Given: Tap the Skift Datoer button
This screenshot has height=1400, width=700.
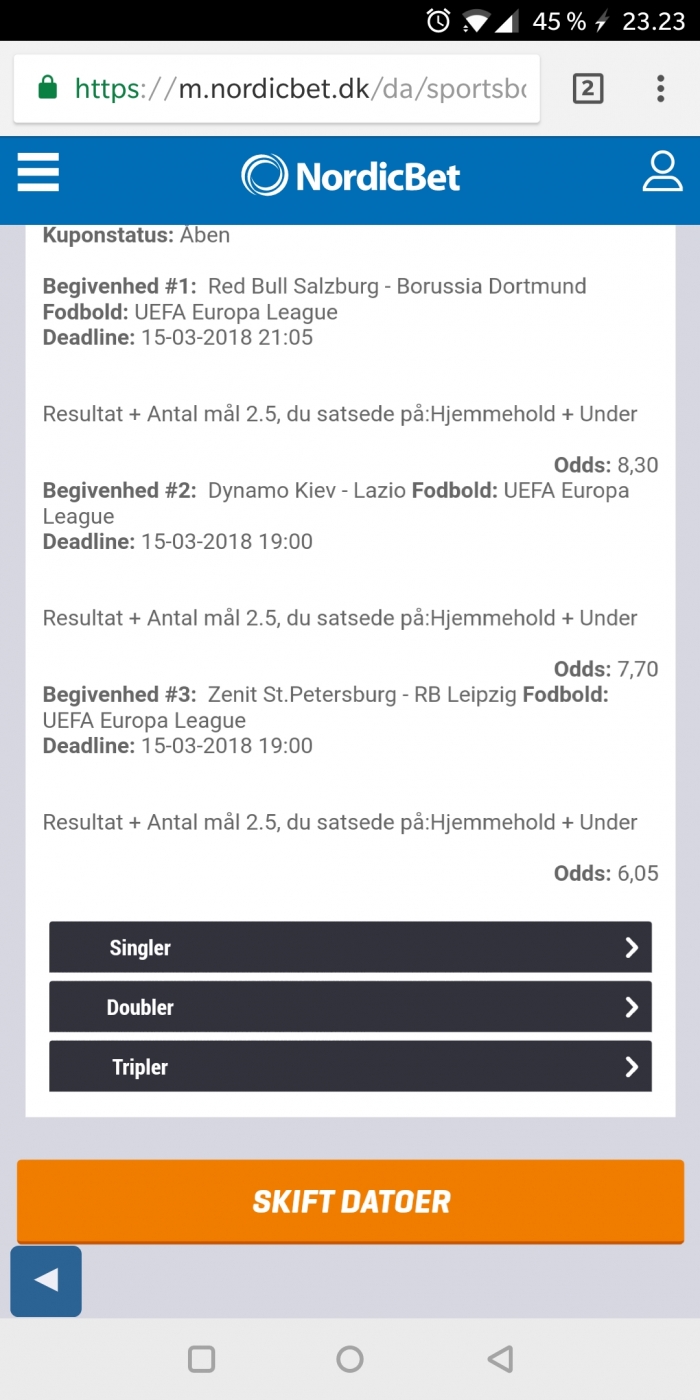Looking at the screenshot, I should click(x=350, y=1201).
